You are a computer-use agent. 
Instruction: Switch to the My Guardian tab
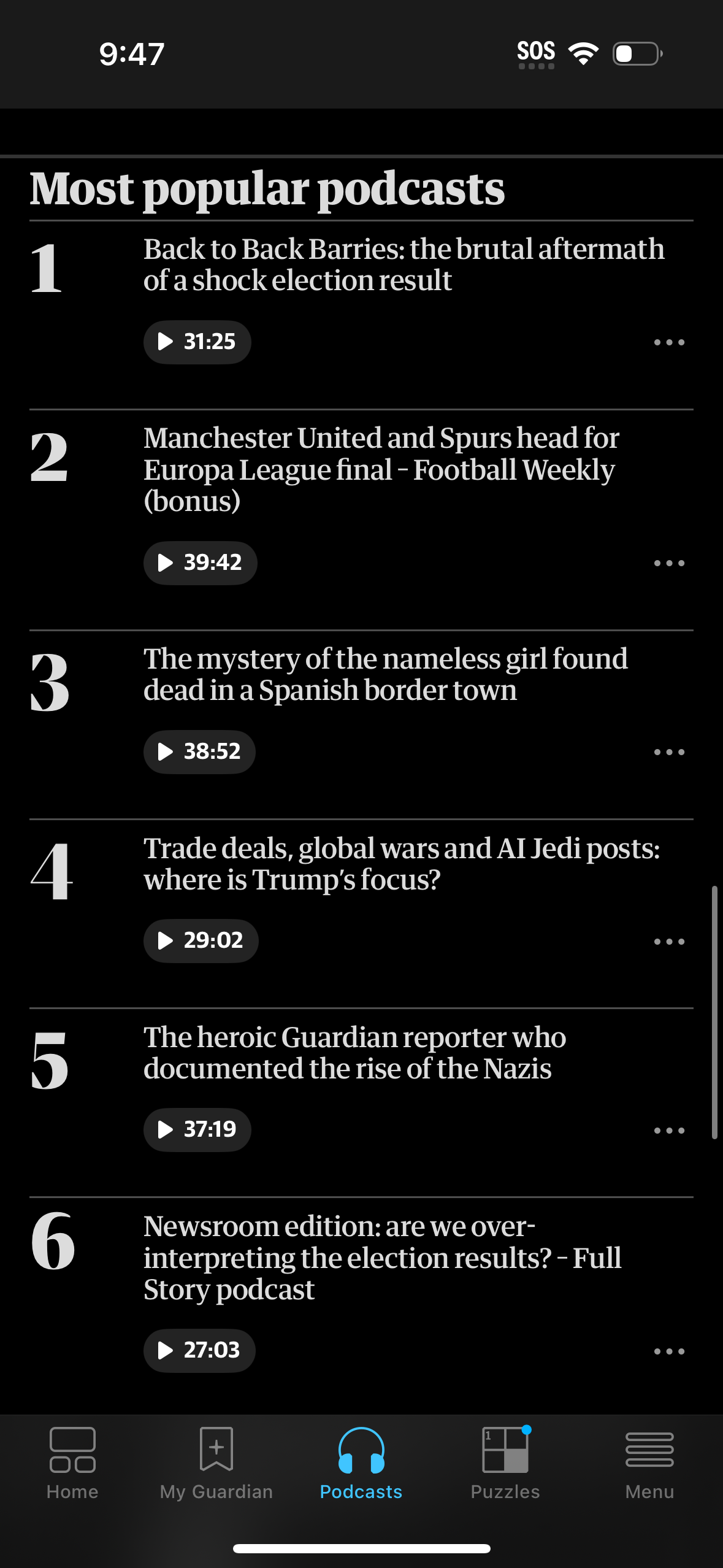(x=216, y=1463)
